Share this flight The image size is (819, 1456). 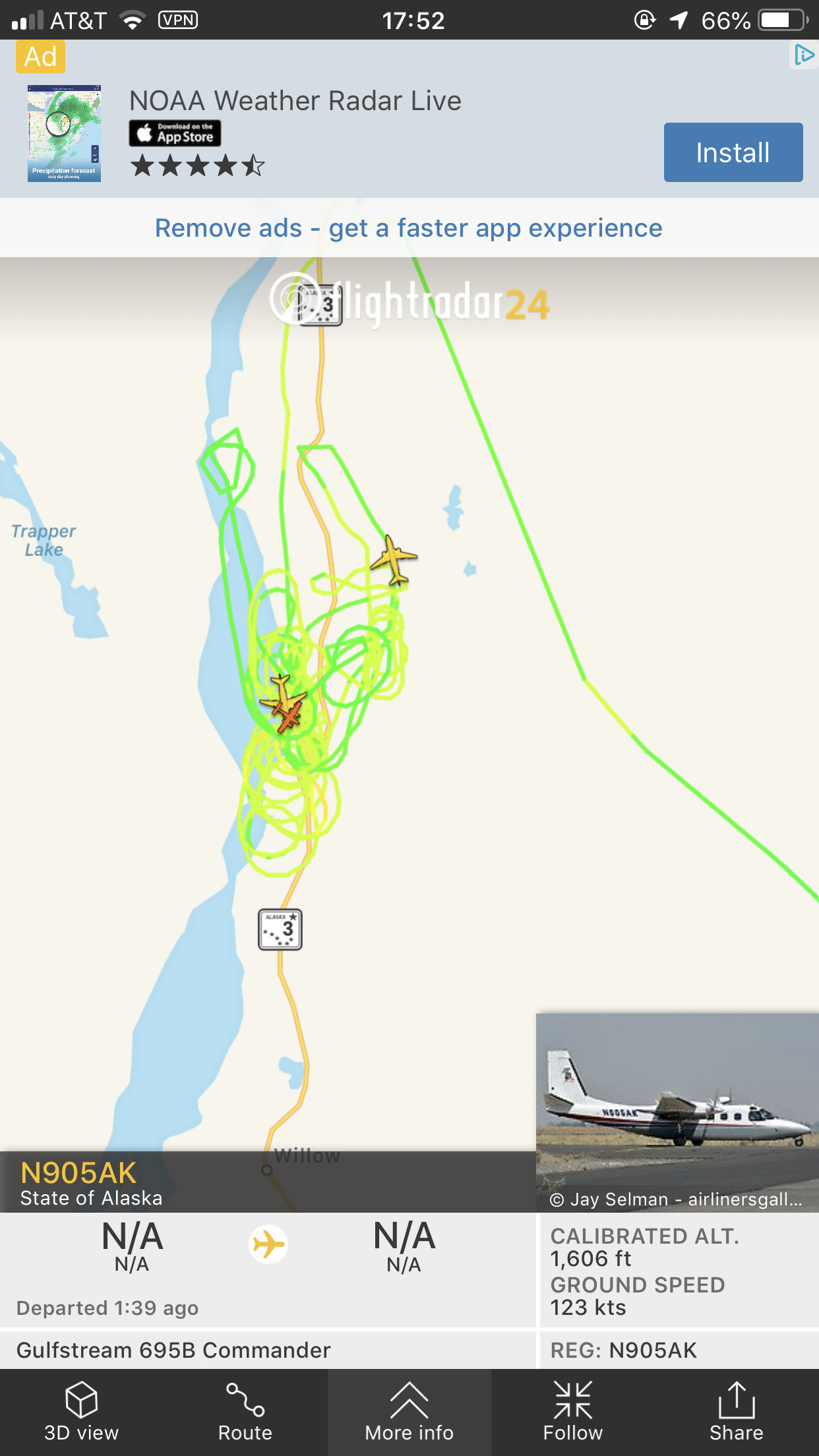coord(736,1412)
